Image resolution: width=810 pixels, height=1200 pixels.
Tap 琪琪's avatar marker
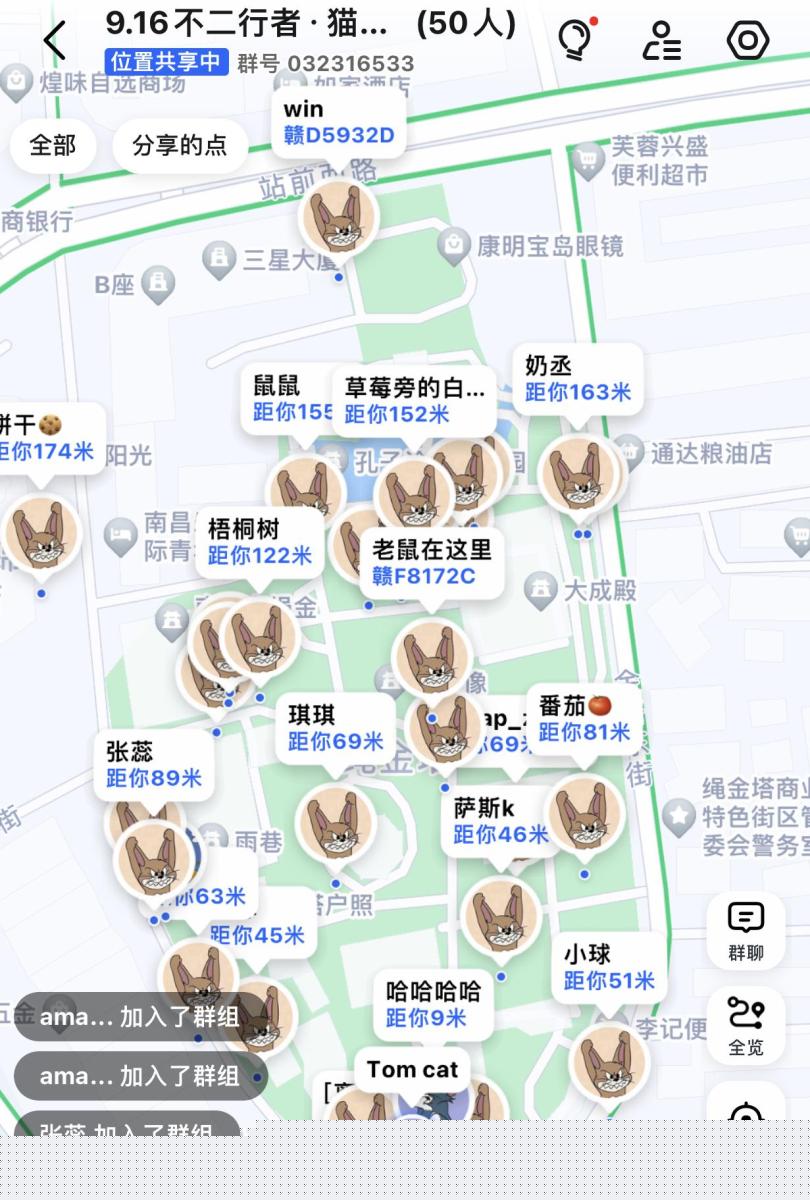pos(335,823)
